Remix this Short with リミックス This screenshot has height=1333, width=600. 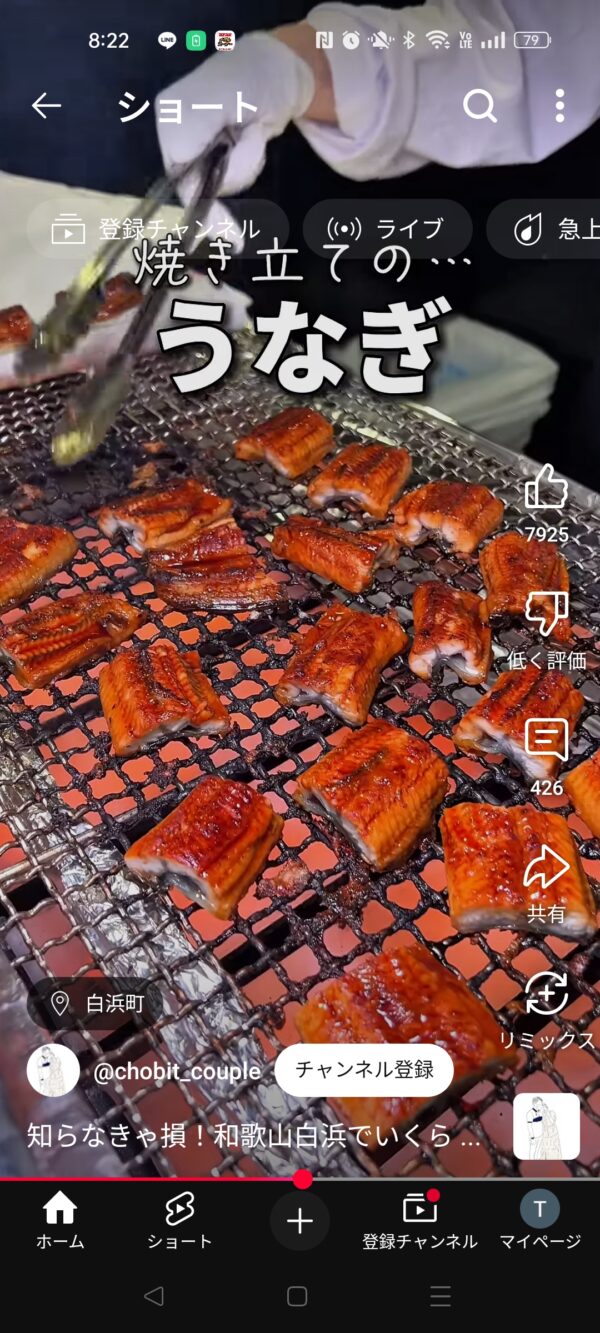pos(546,996)
